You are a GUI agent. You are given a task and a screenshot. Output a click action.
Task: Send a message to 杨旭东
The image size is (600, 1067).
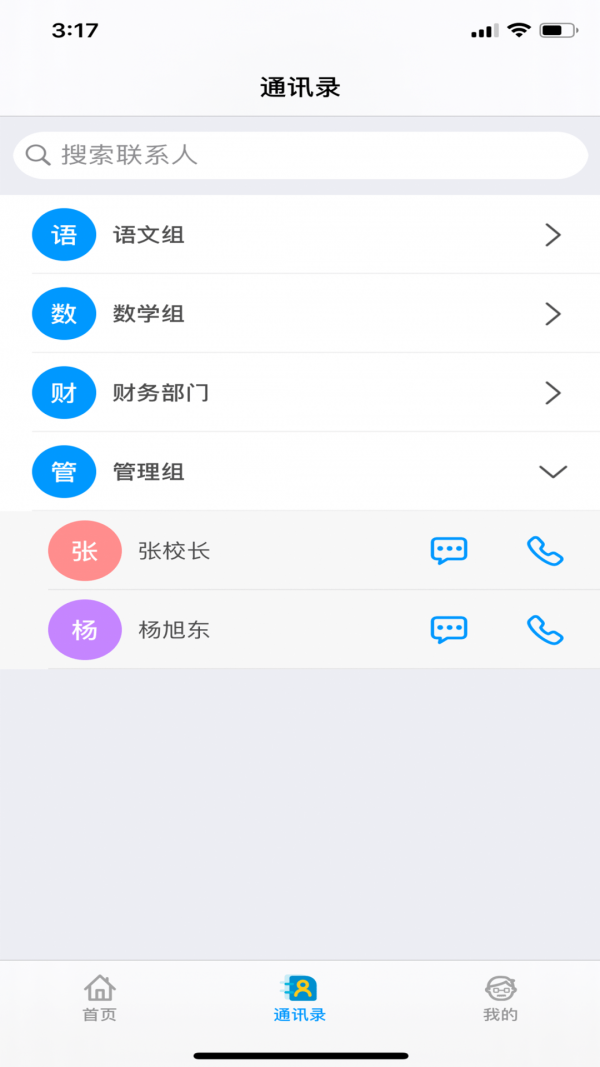(x=449, y=630)
